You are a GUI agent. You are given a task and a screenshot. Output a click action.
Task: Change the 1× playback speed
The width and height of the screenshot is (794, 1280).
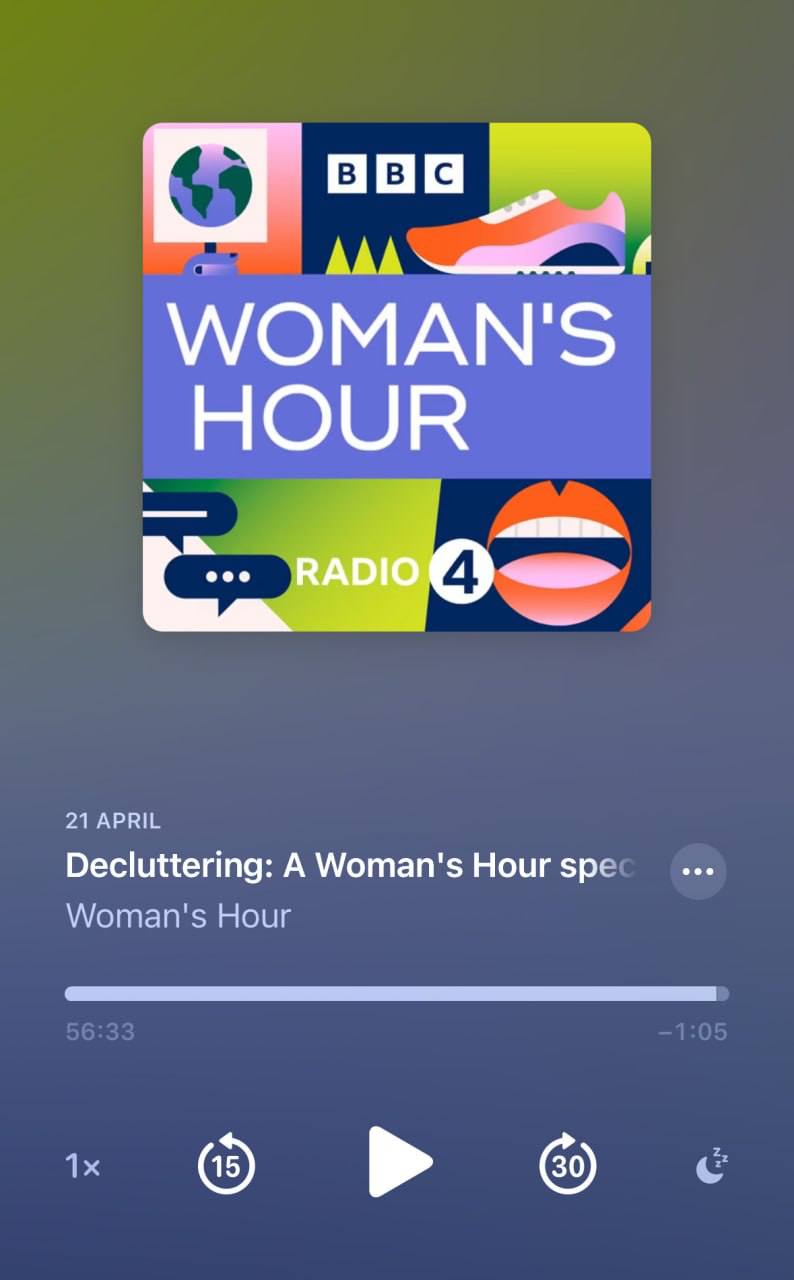83,1166
